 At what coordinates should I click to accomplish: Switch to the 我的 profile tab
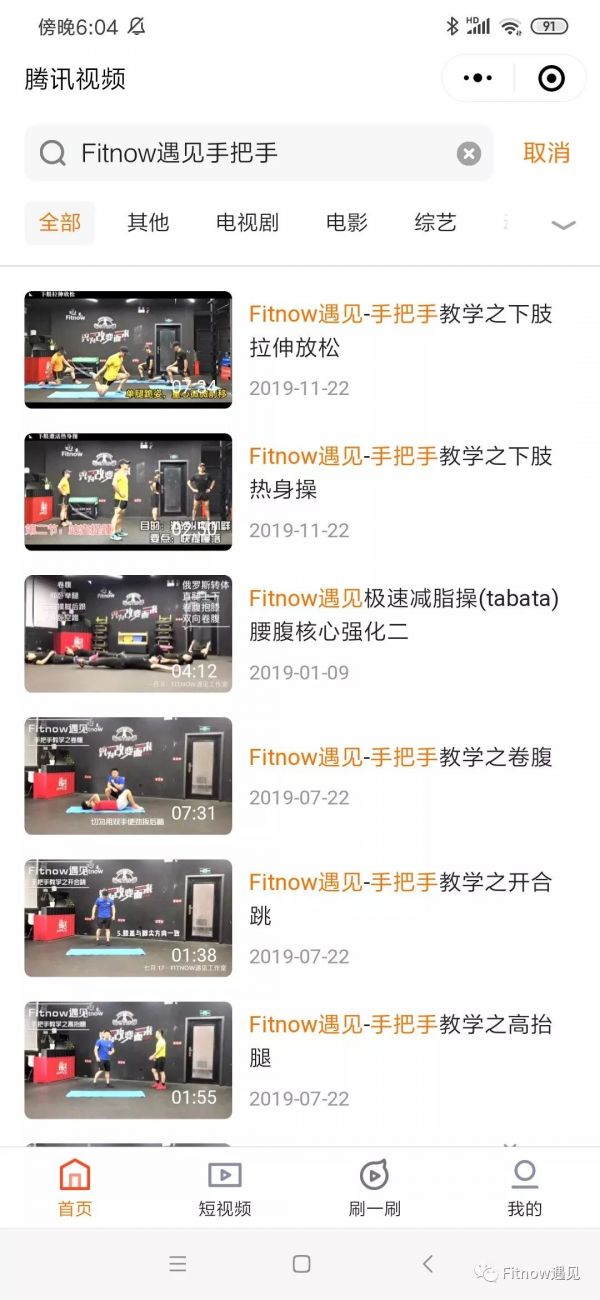(x=524, y=1188)
